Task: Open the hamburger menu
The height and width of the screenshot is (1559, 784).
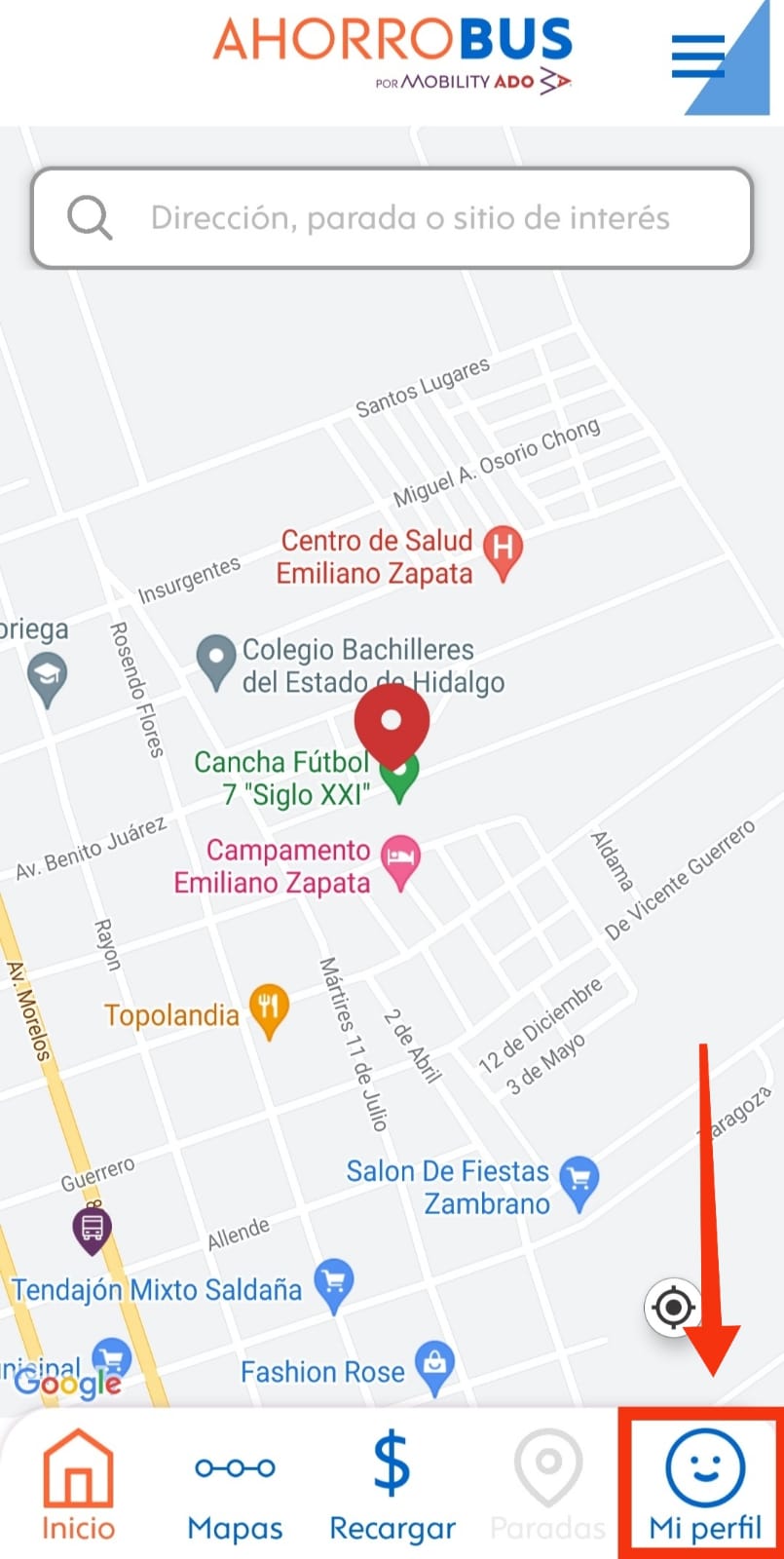Action: pyautogui.click(x=698, y=57)
